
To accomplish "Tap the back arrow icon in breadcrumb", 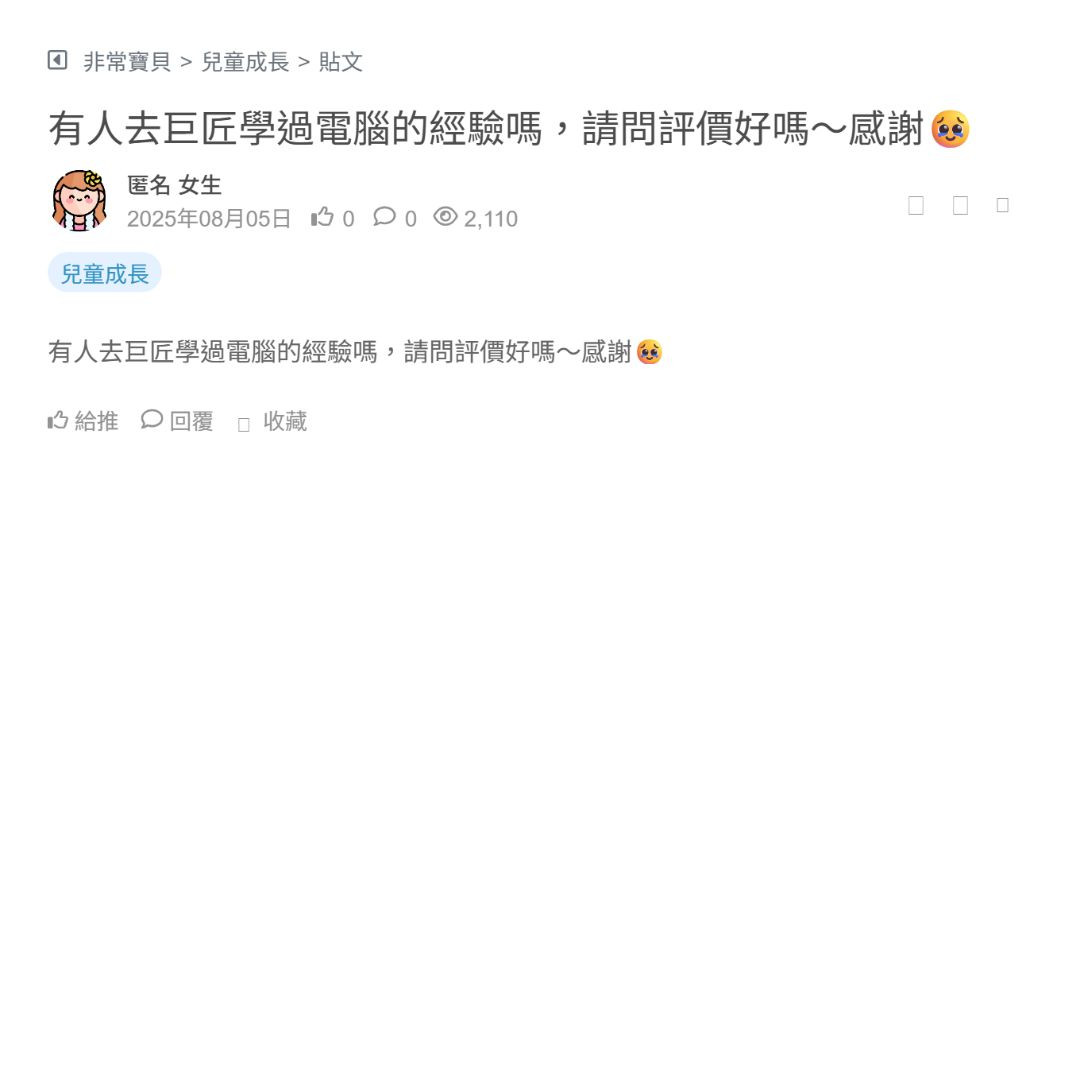I will coord(57,60).
